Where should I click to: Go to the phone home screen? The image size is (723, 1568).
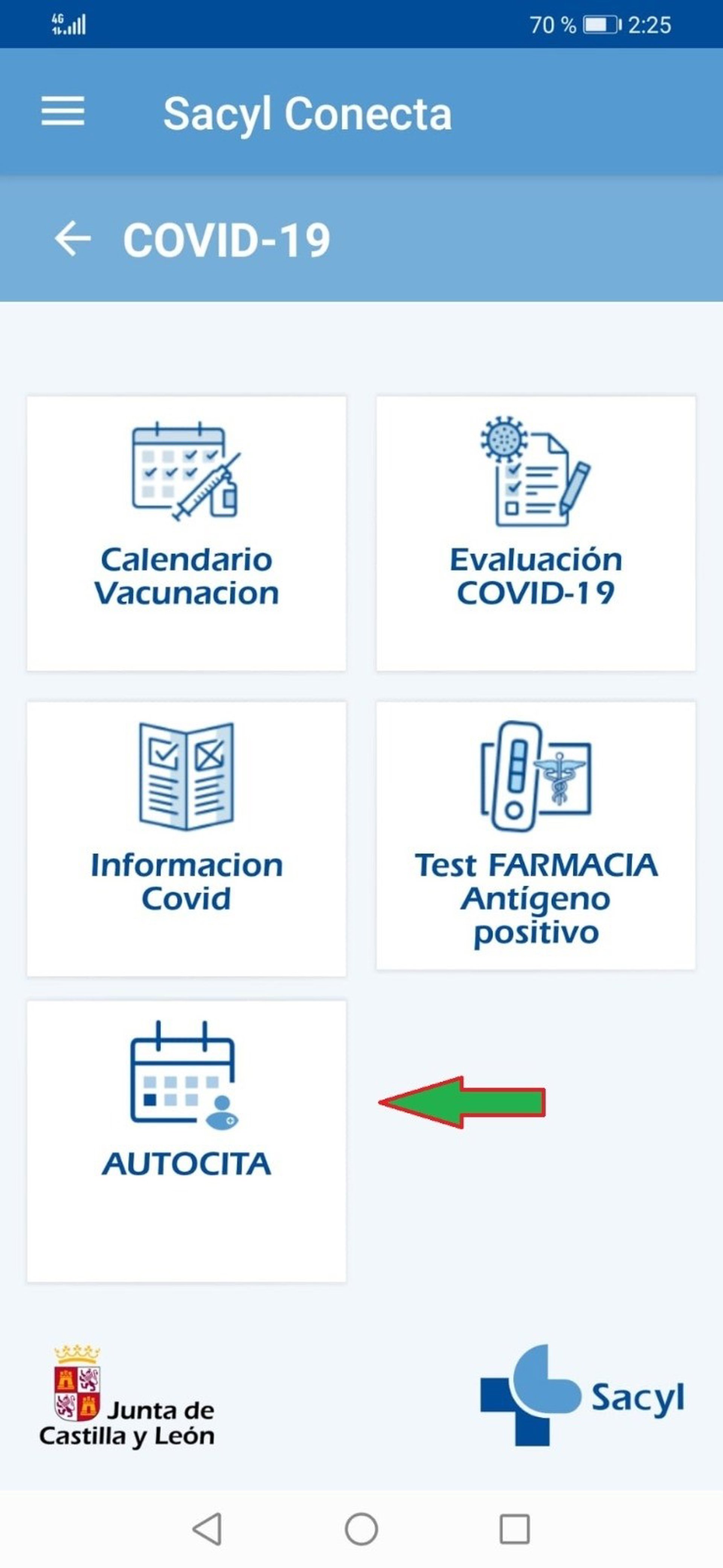click(x=361, y=1528)
